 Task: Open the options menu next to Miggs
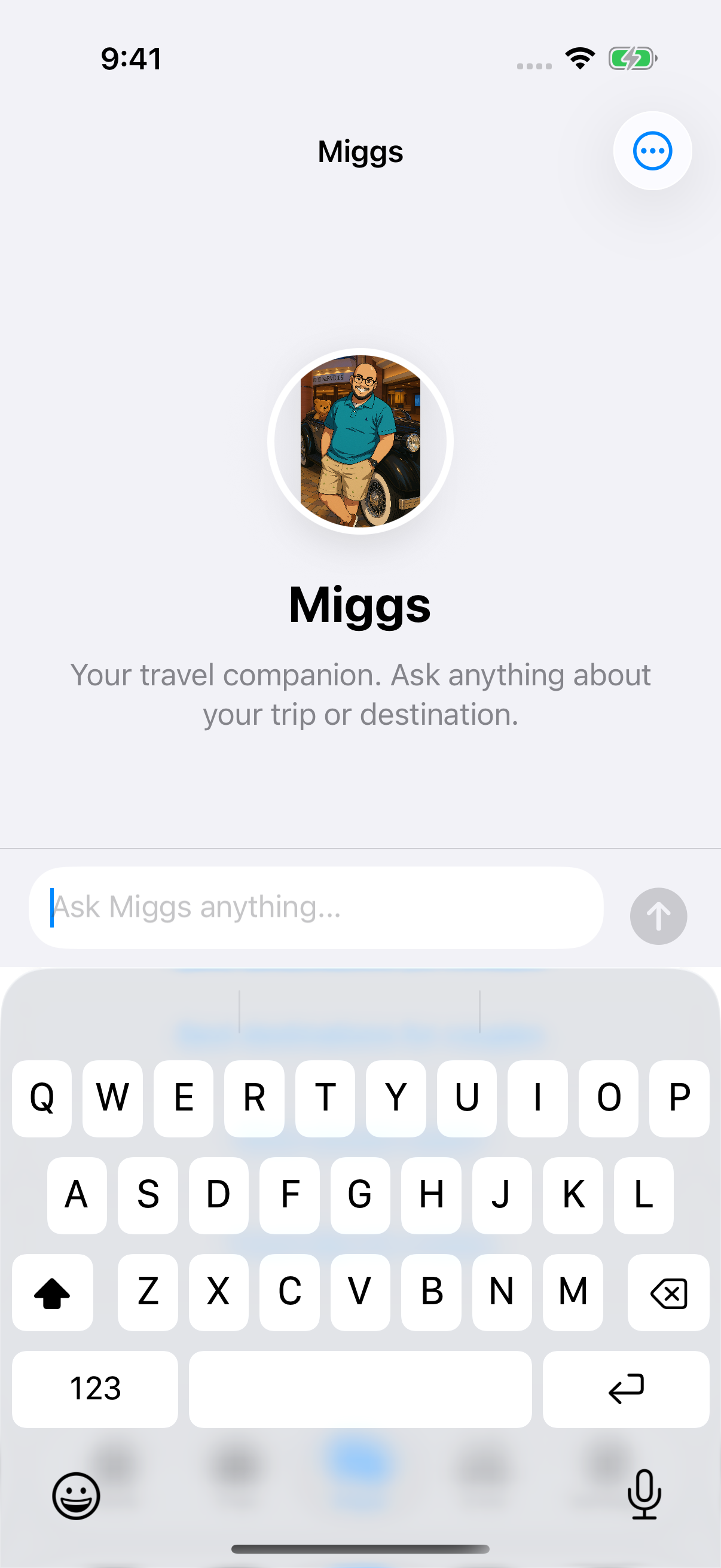coord(652,151)
